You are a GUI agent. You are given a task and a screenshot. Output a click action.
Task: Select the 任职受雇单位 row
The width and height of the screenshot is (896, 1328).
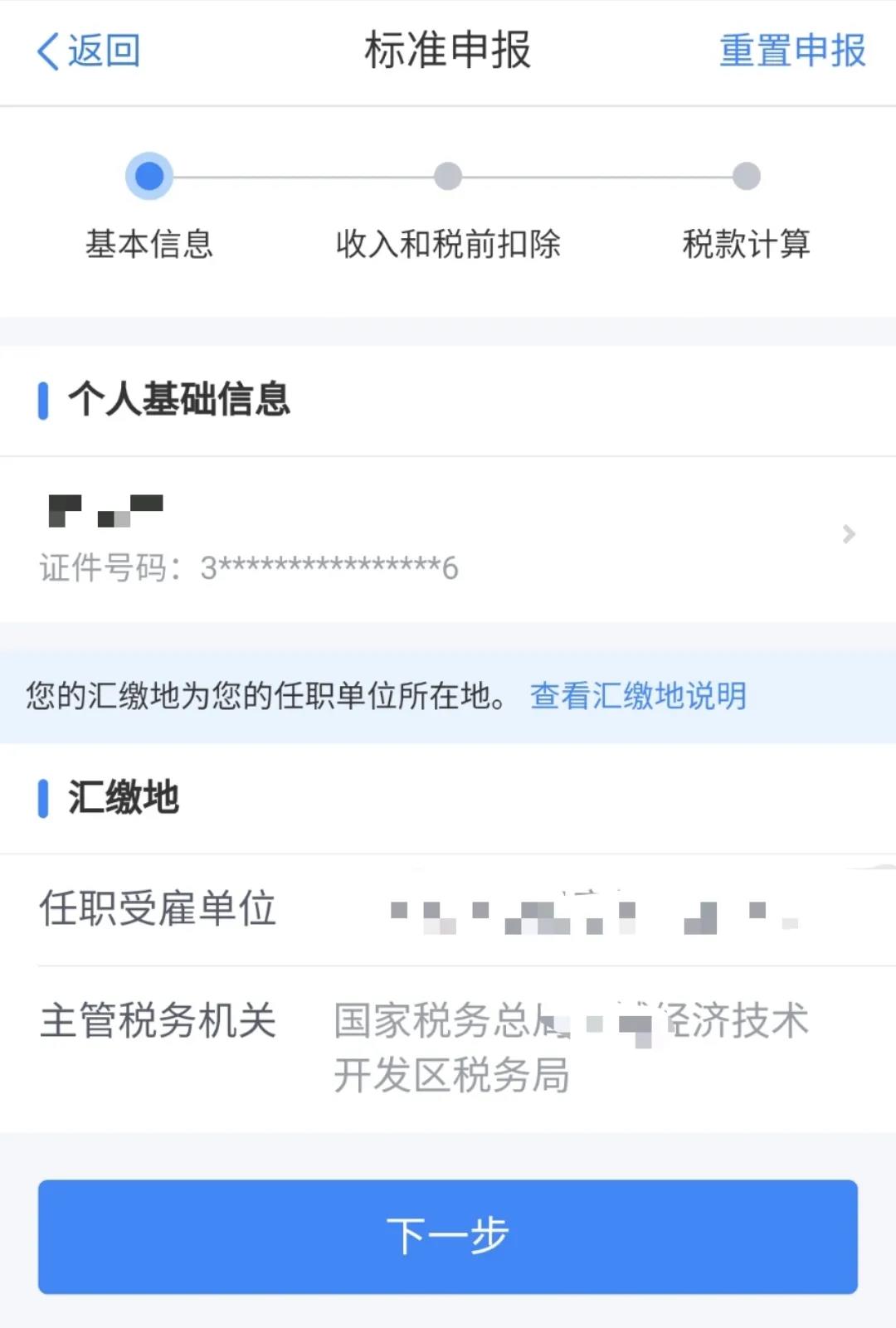[448, 909]
